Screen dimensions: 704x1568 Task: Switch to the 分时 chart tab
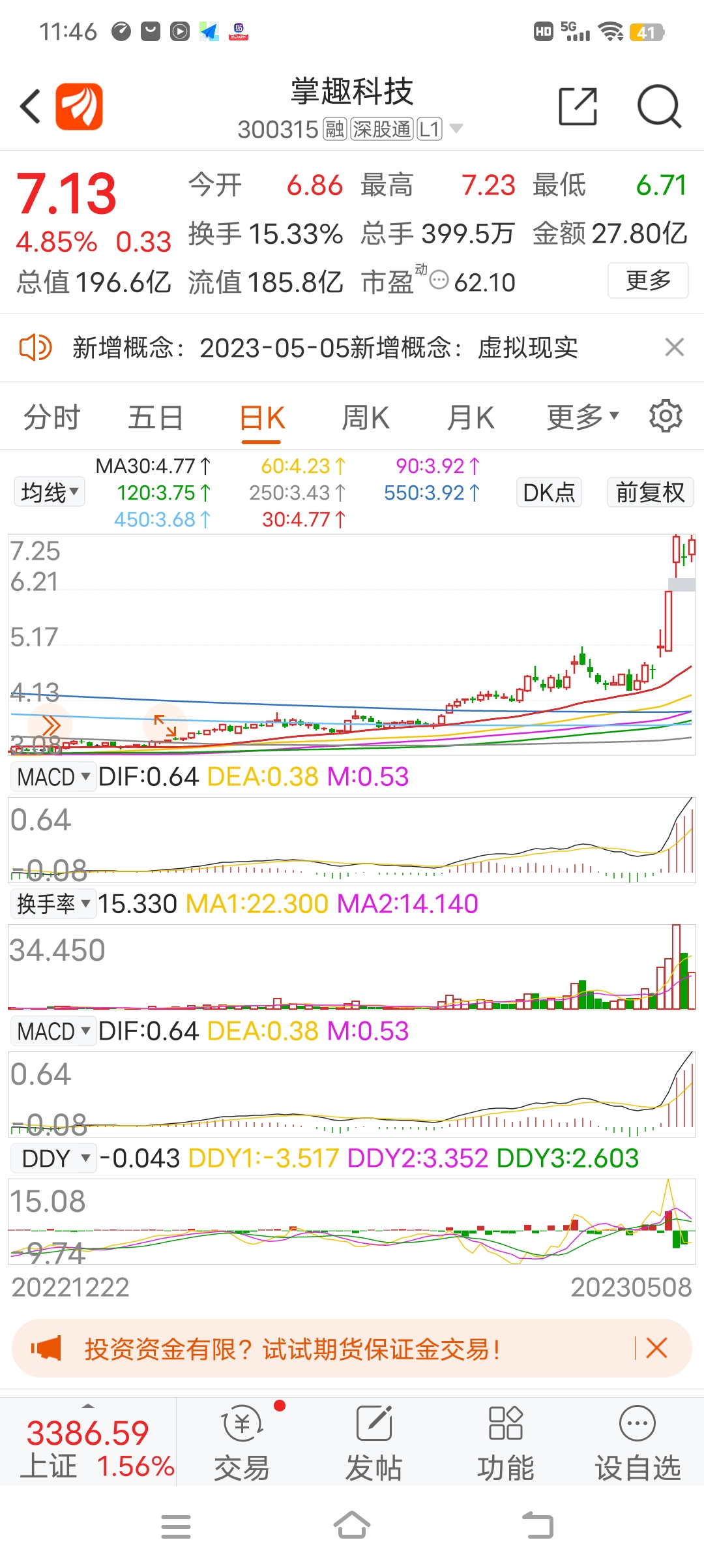[52, 417]
